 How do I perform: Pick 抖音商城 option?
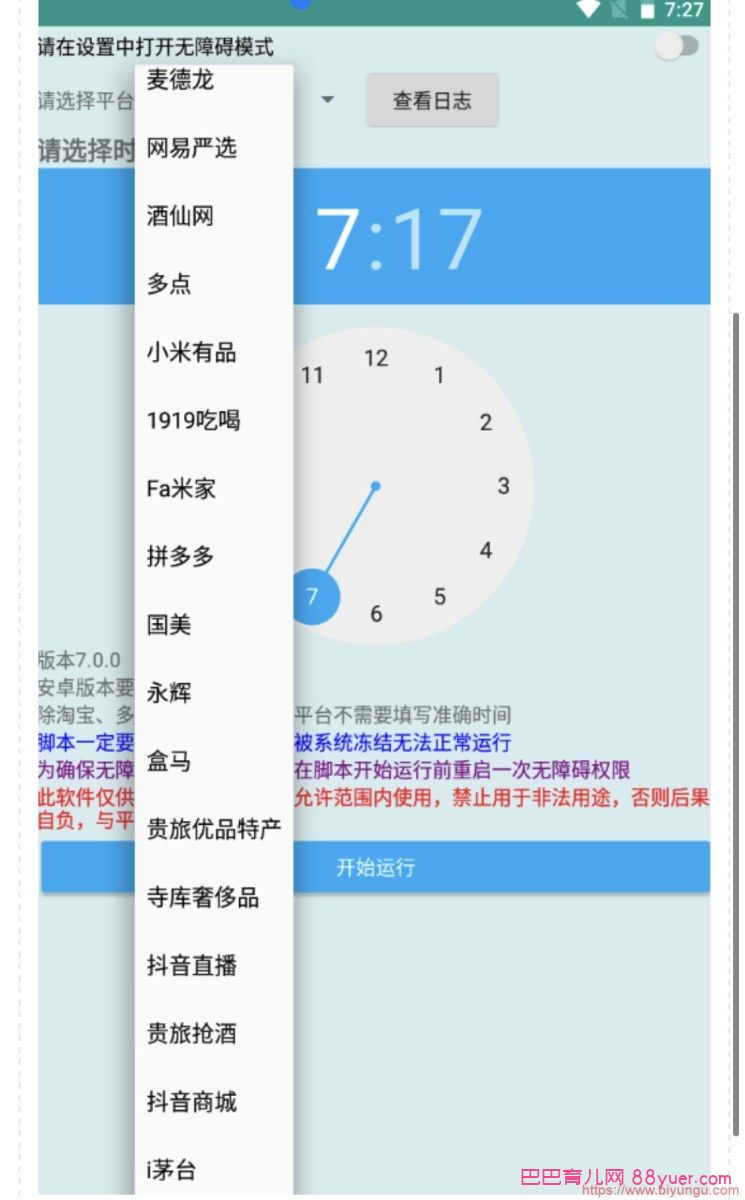tap(213, 1101)
